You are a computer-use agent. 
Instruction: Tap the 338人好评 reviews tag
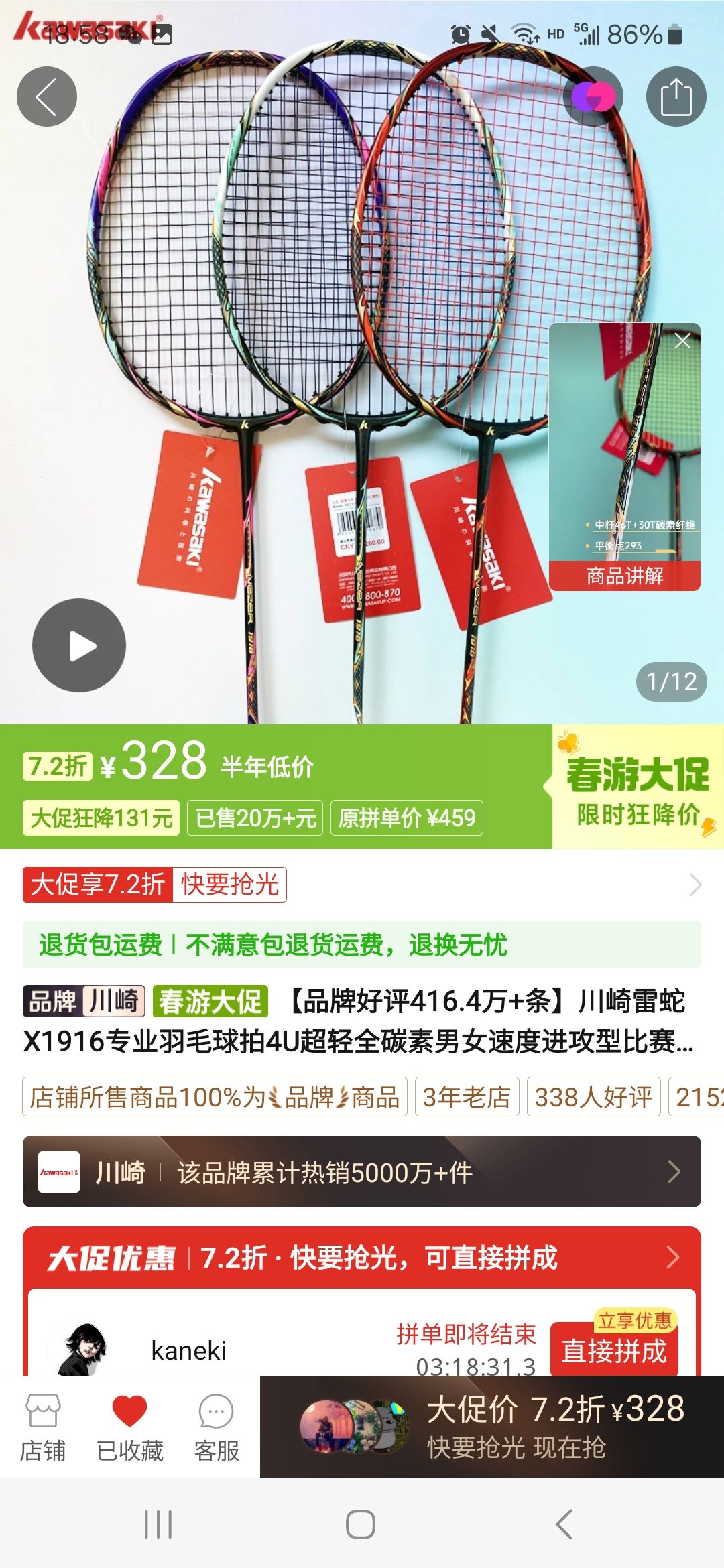click(593, 1097)
